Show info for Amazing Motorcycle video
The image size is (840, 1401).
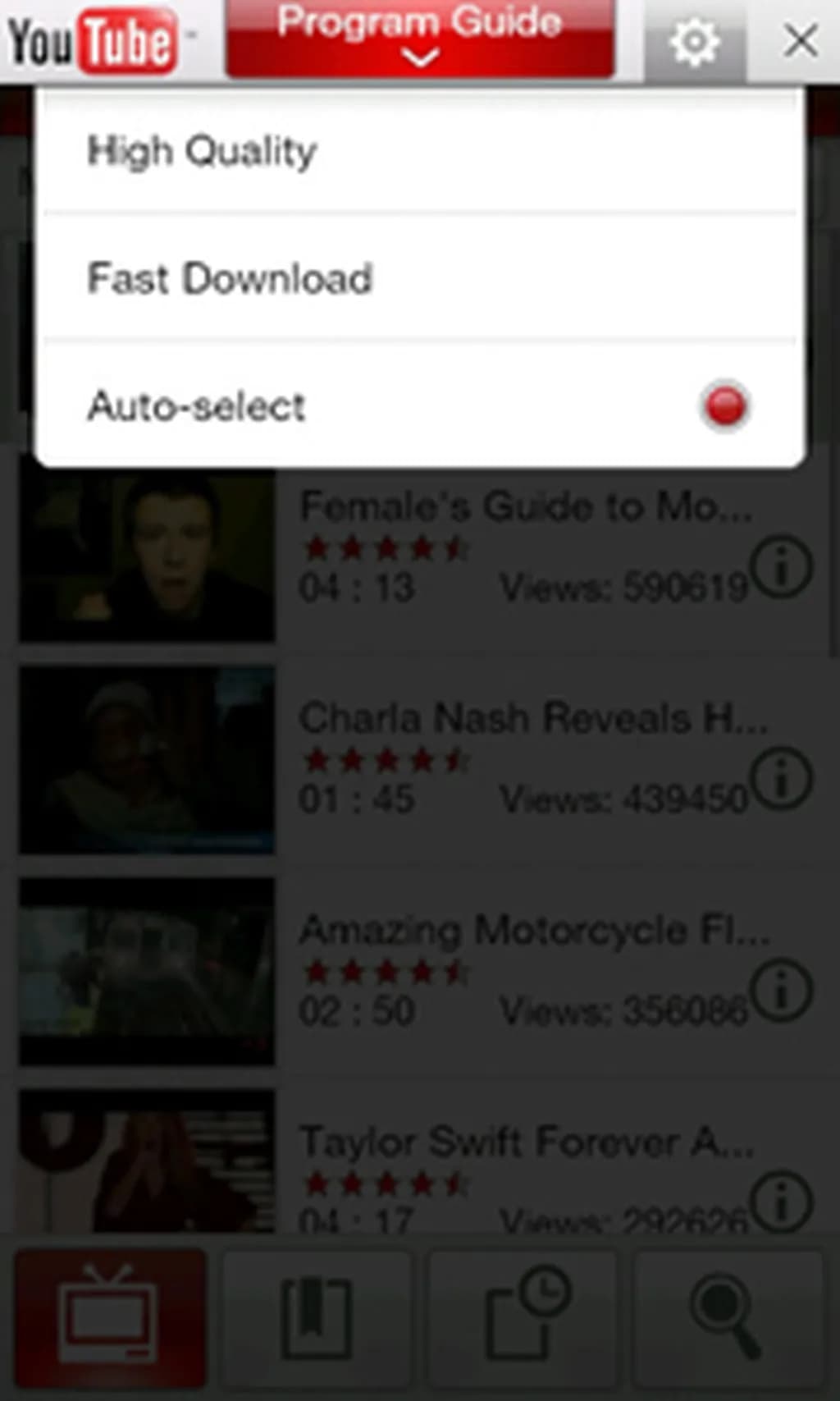click(781, 991)
